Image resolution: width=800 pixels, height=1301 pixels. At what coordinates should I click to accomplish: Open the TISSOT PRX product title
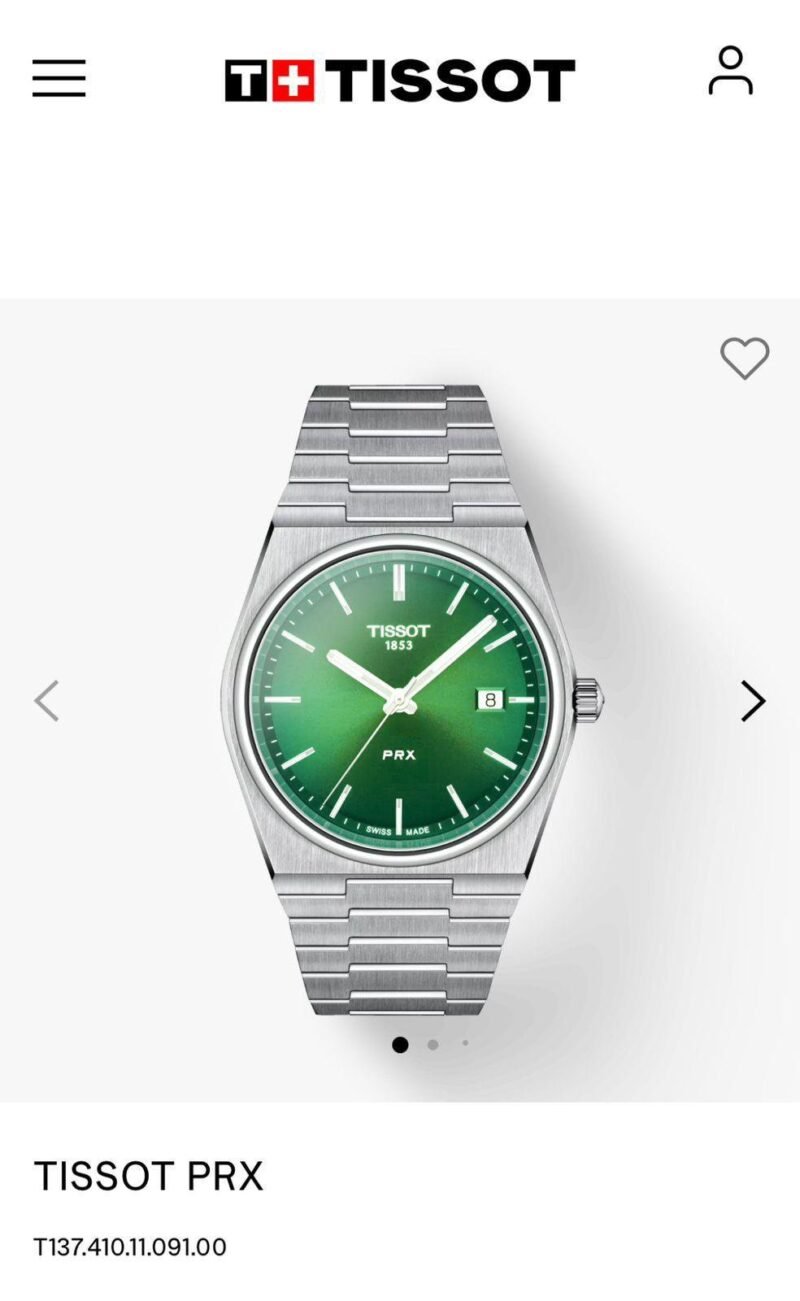coord(150,1175)
